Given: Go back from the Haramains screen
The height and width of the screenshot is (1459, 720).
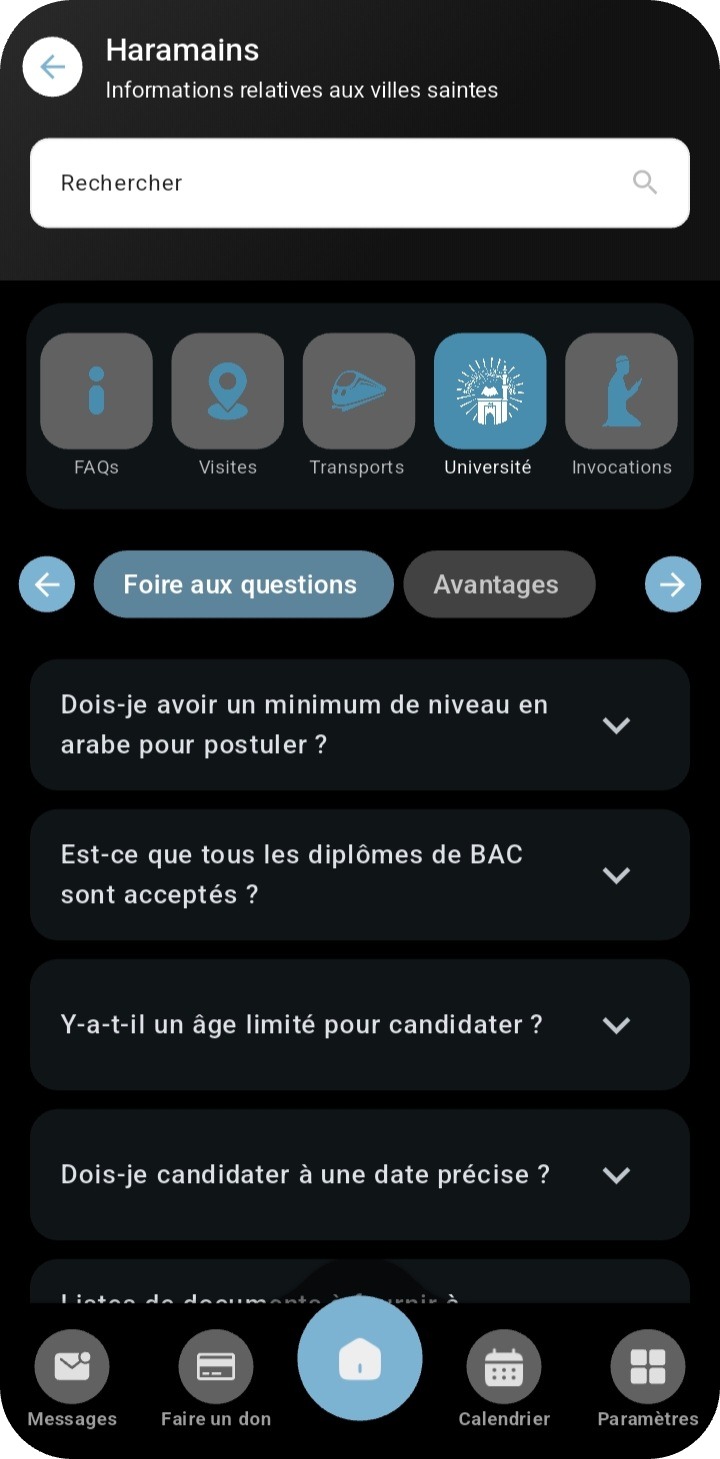Looking at the screenshot, I should 52,67.
